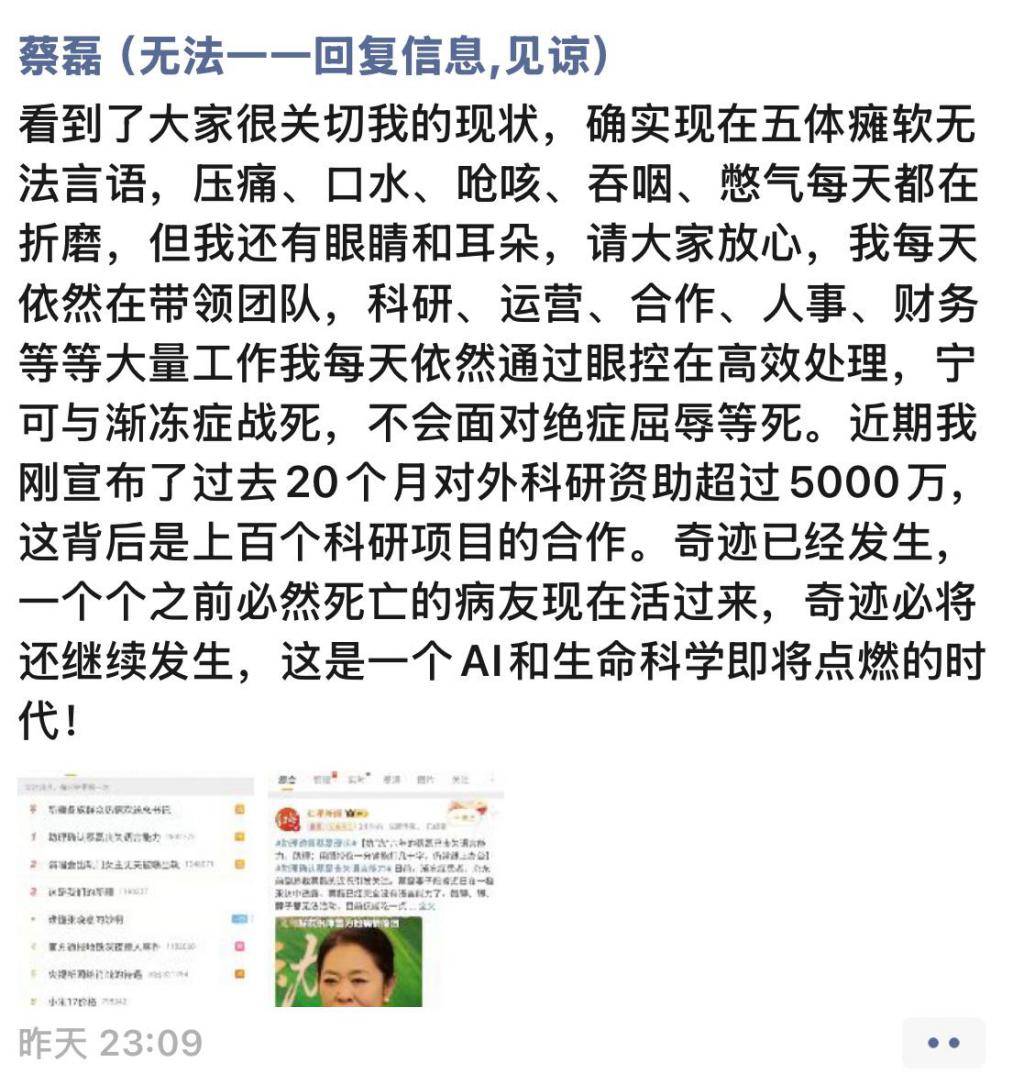Screen dimensions: 1024x1085
Task: View the hot search list screenshot image
Action: (135, 889)
